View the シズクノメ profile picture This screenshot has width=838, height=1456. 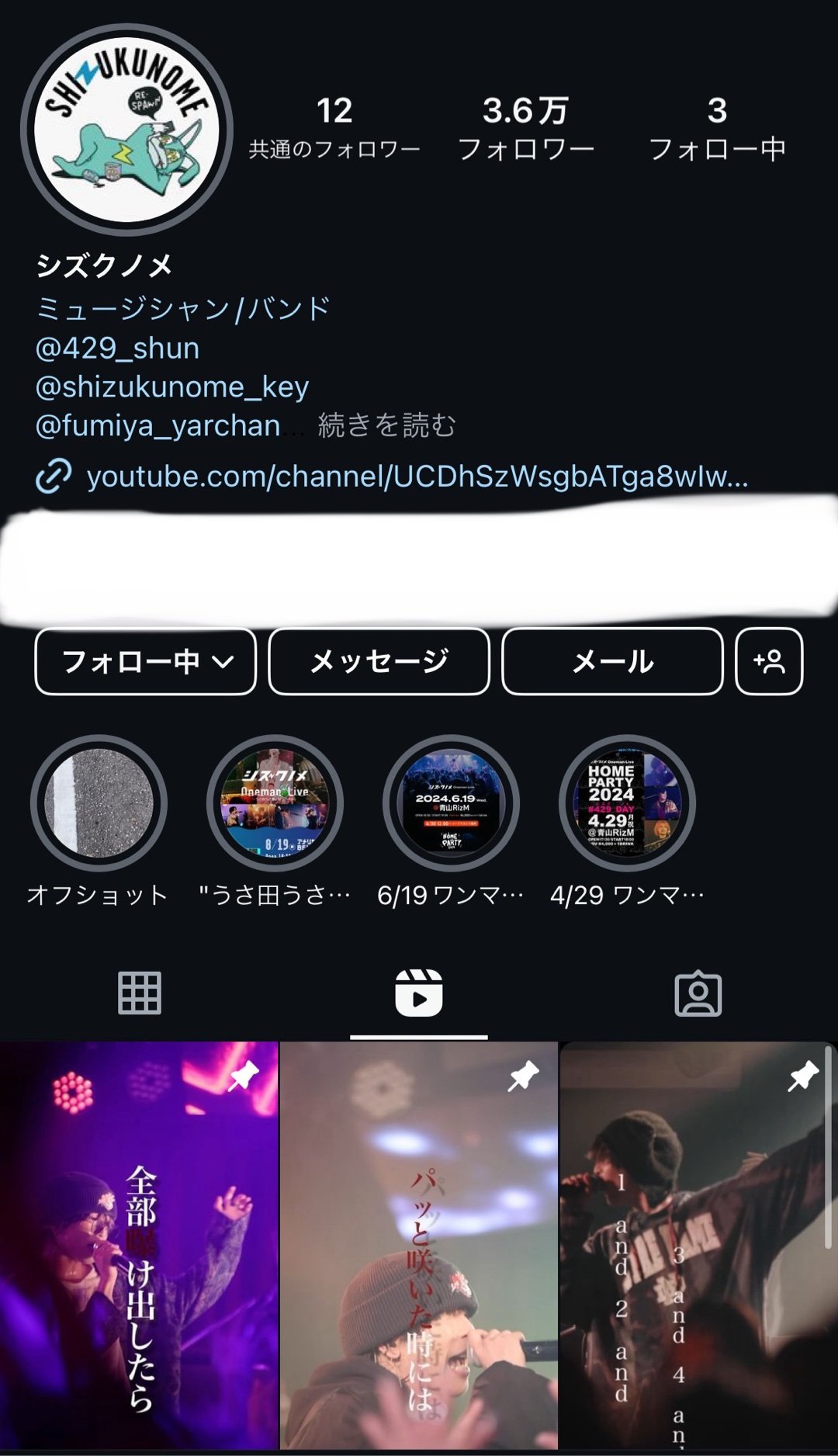pyautogui.click(x=126, y=130)
